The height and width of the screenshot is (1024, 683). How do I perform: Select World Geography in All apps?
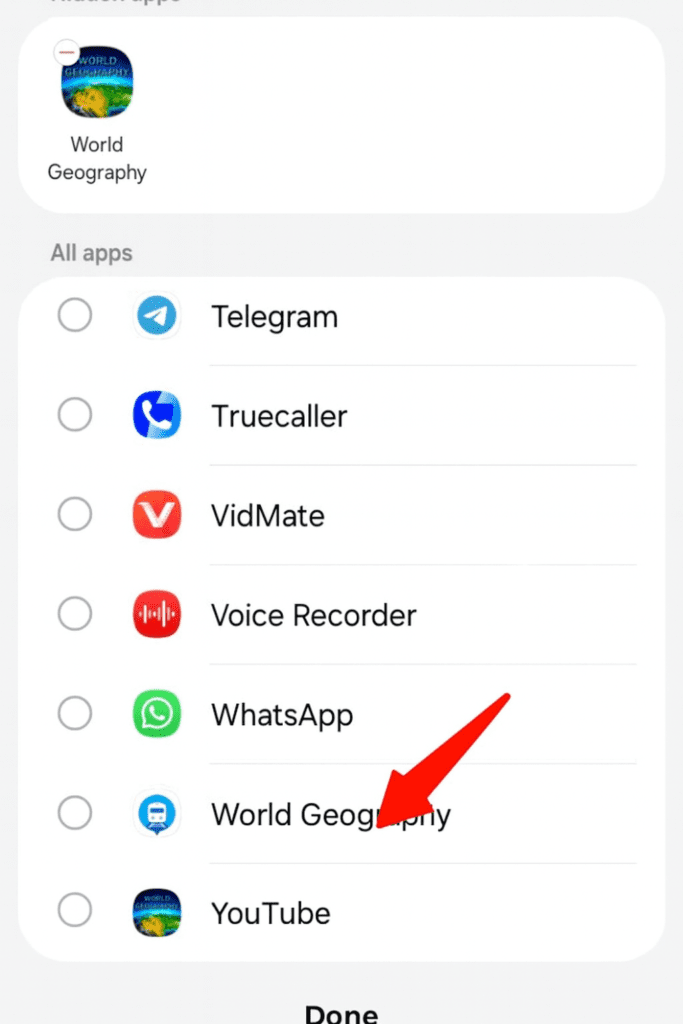(75, 813)
